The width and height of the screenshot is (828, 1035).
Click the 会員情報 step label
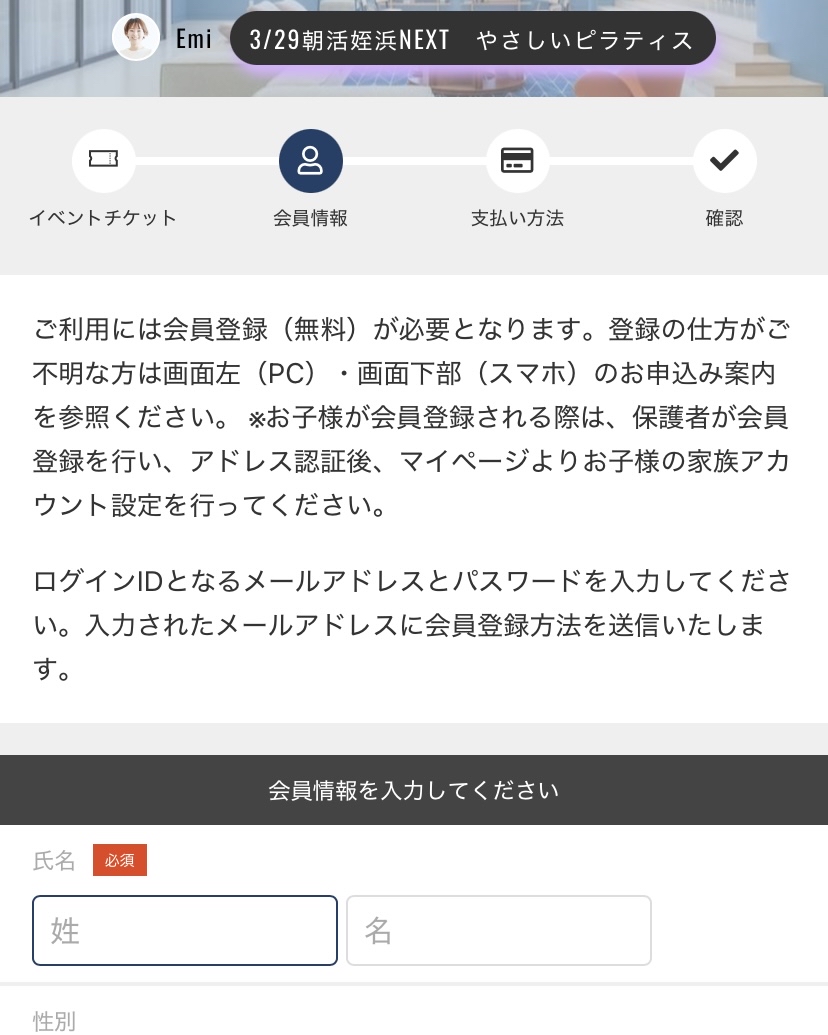[x=310, y=218]
